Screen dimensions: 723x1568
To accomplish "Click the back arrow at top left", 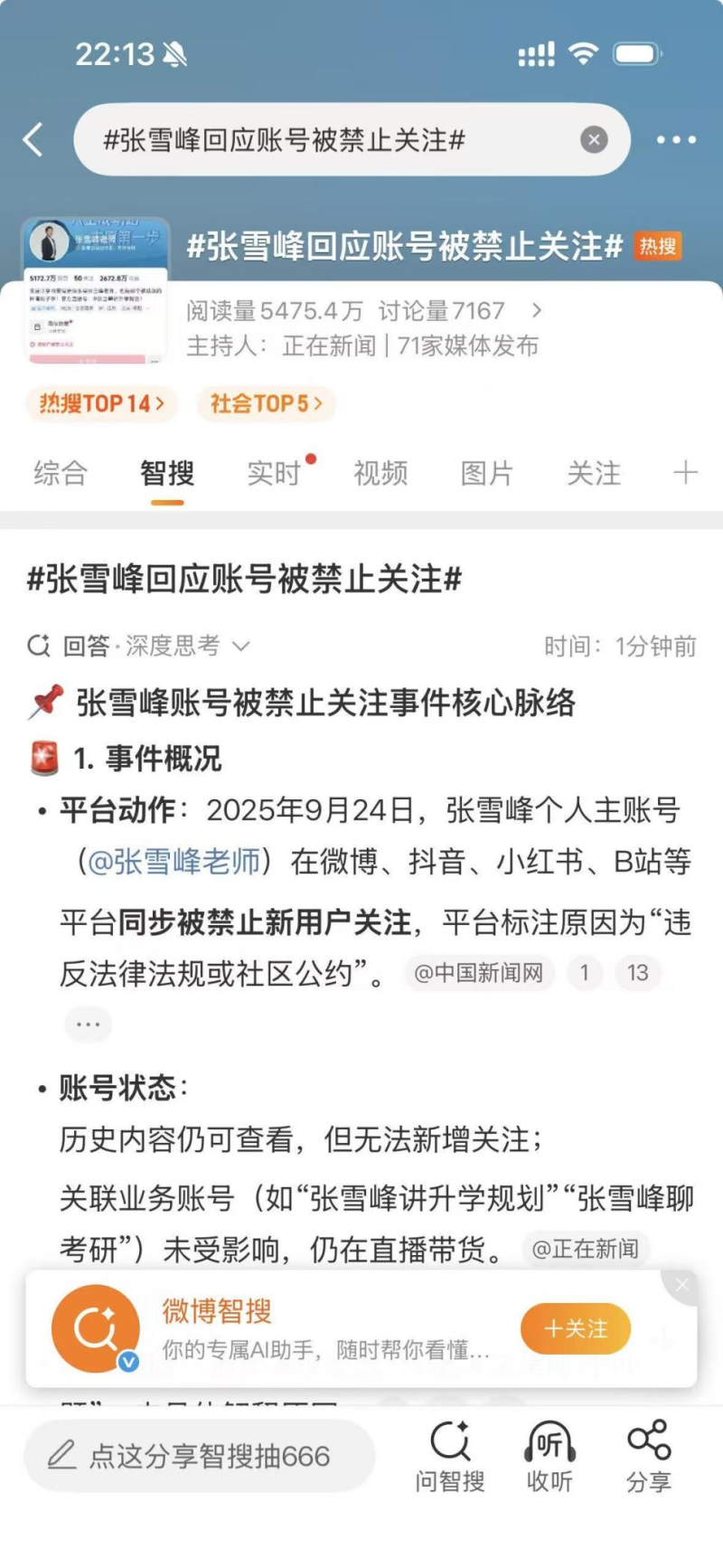I will 33,138.
